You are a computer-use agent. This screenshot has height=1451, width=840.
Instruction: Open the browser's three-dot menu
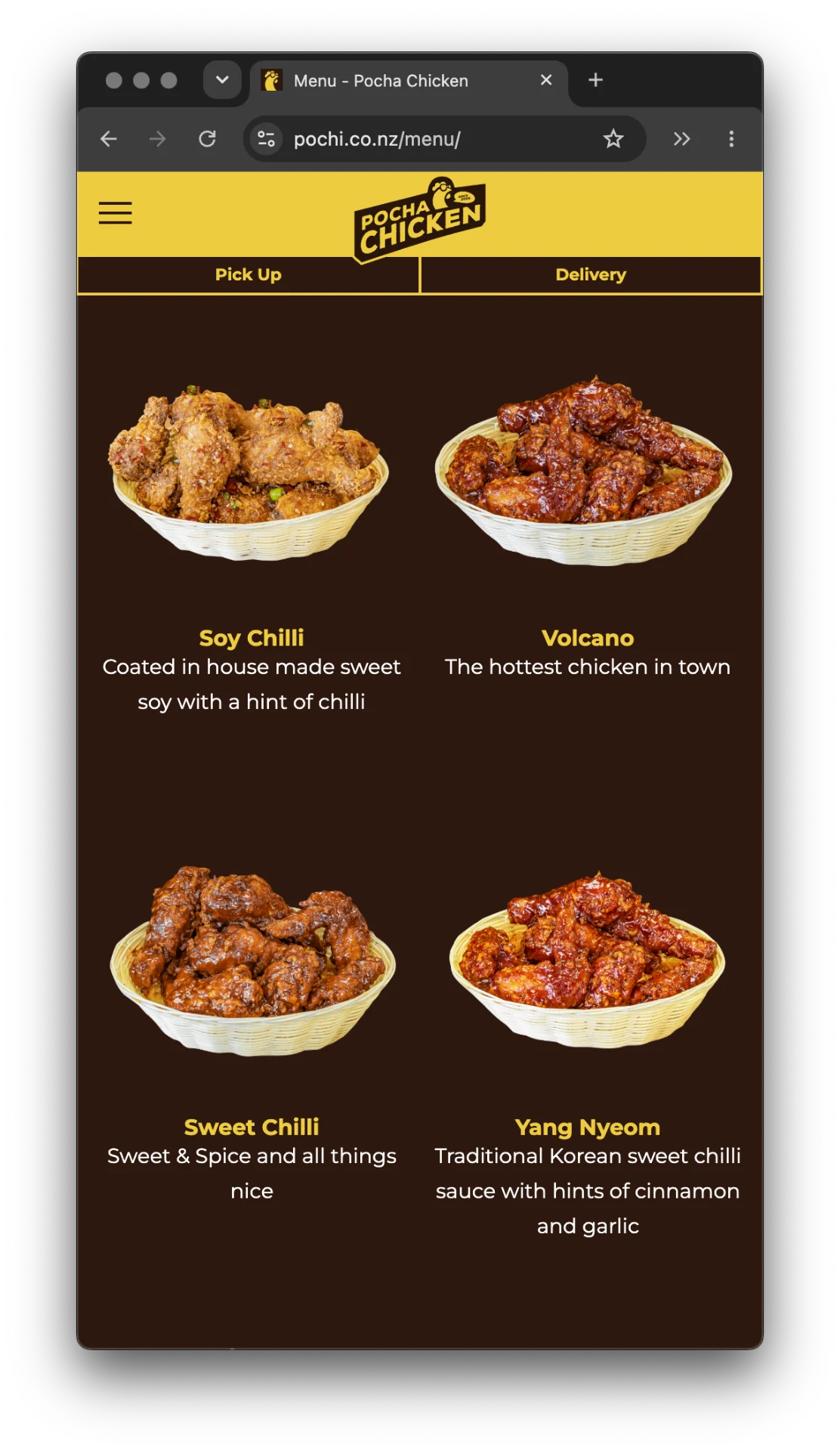[x=731, y=139]
